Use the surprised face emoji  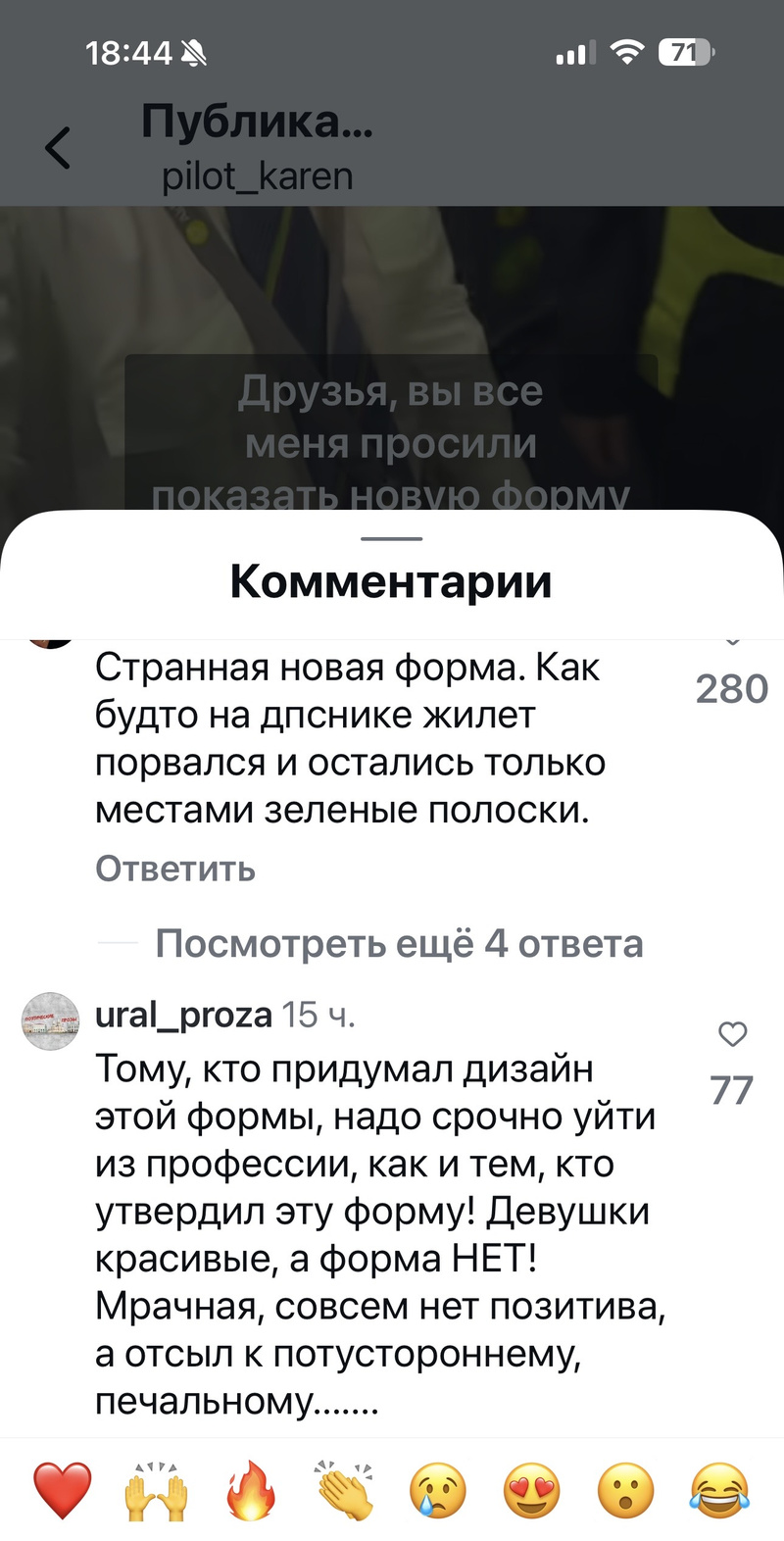pyautogui.click(x=626, y=1491)
